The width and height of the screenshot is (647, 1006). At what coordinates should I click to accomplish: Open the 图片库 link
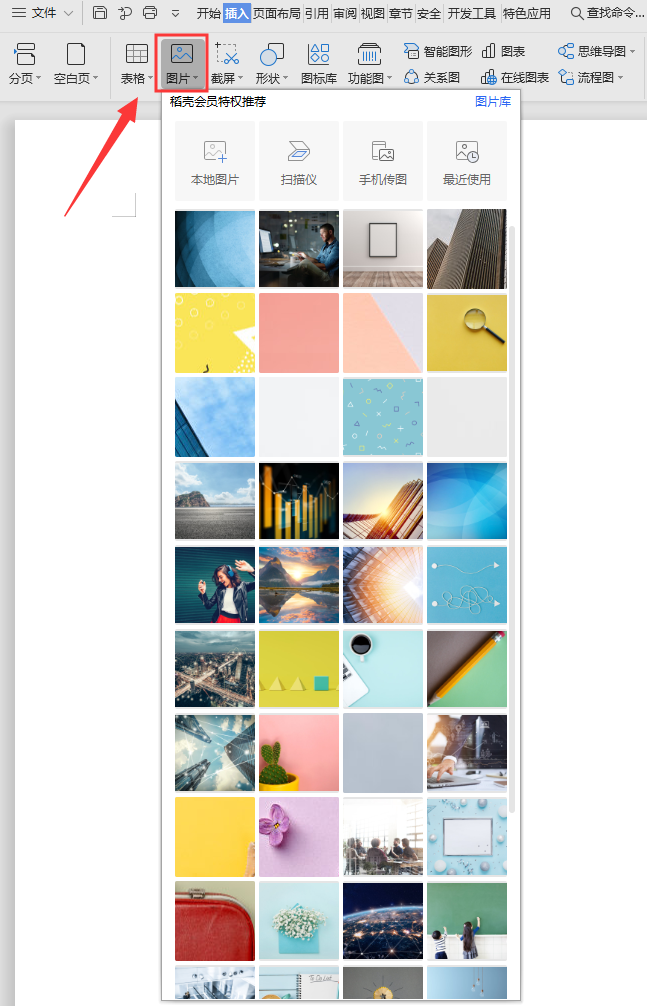click(492, 101)
